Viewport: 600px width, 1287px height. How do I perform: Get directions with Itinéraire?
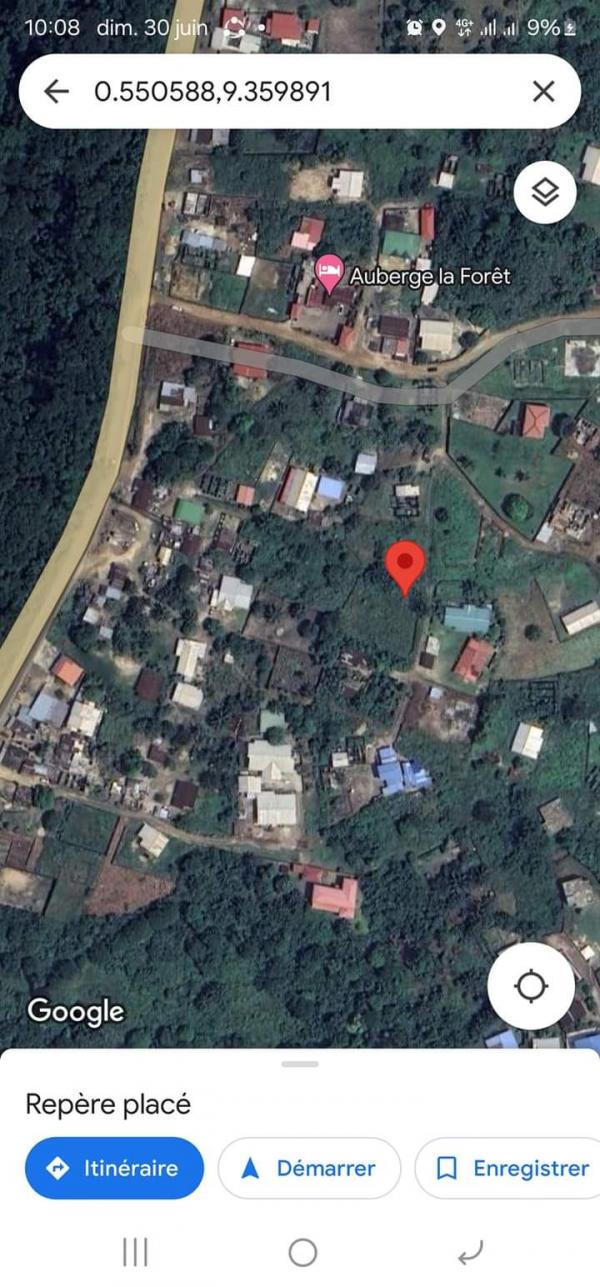click(114, 1168)
